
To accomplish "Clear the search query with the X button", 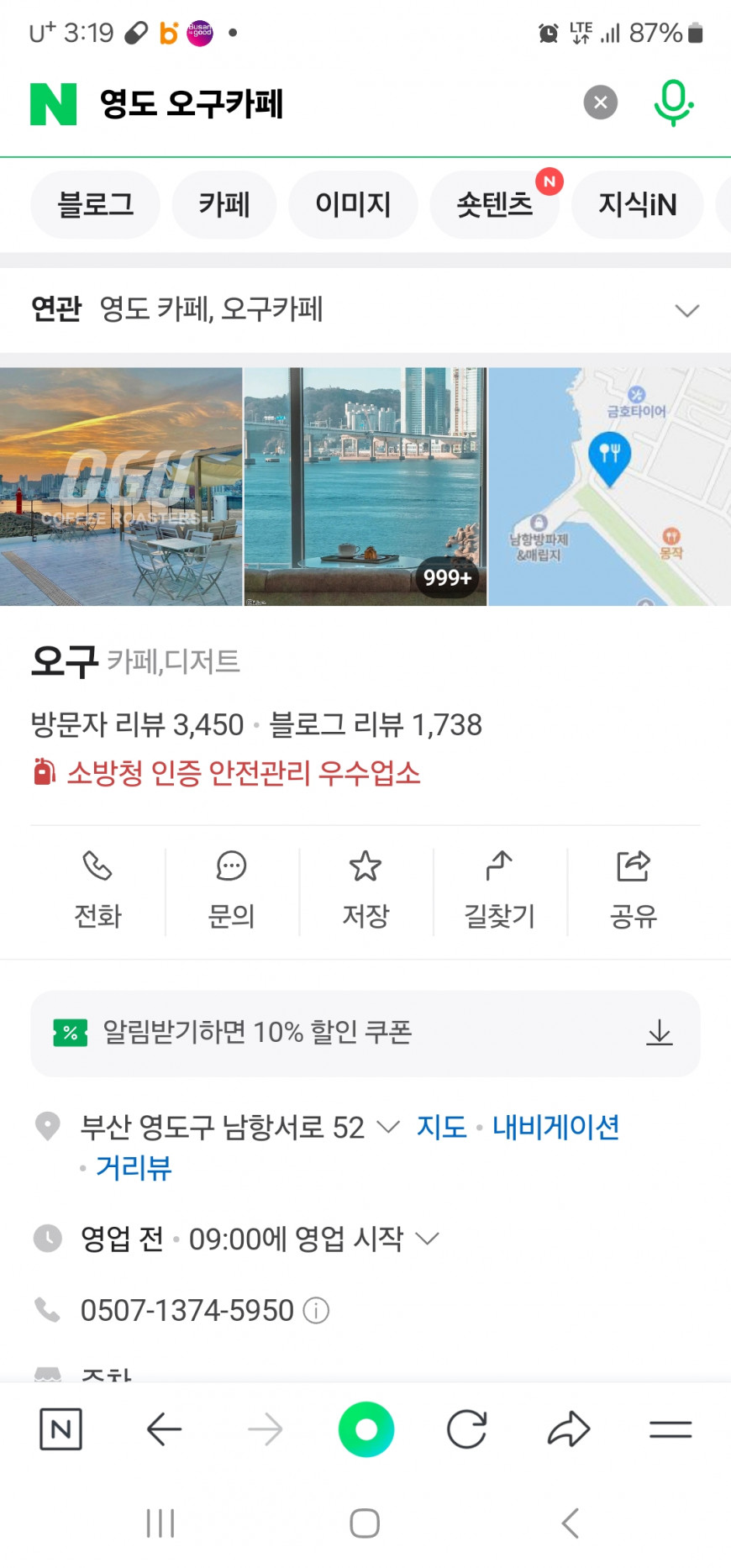I will point(600,103).
